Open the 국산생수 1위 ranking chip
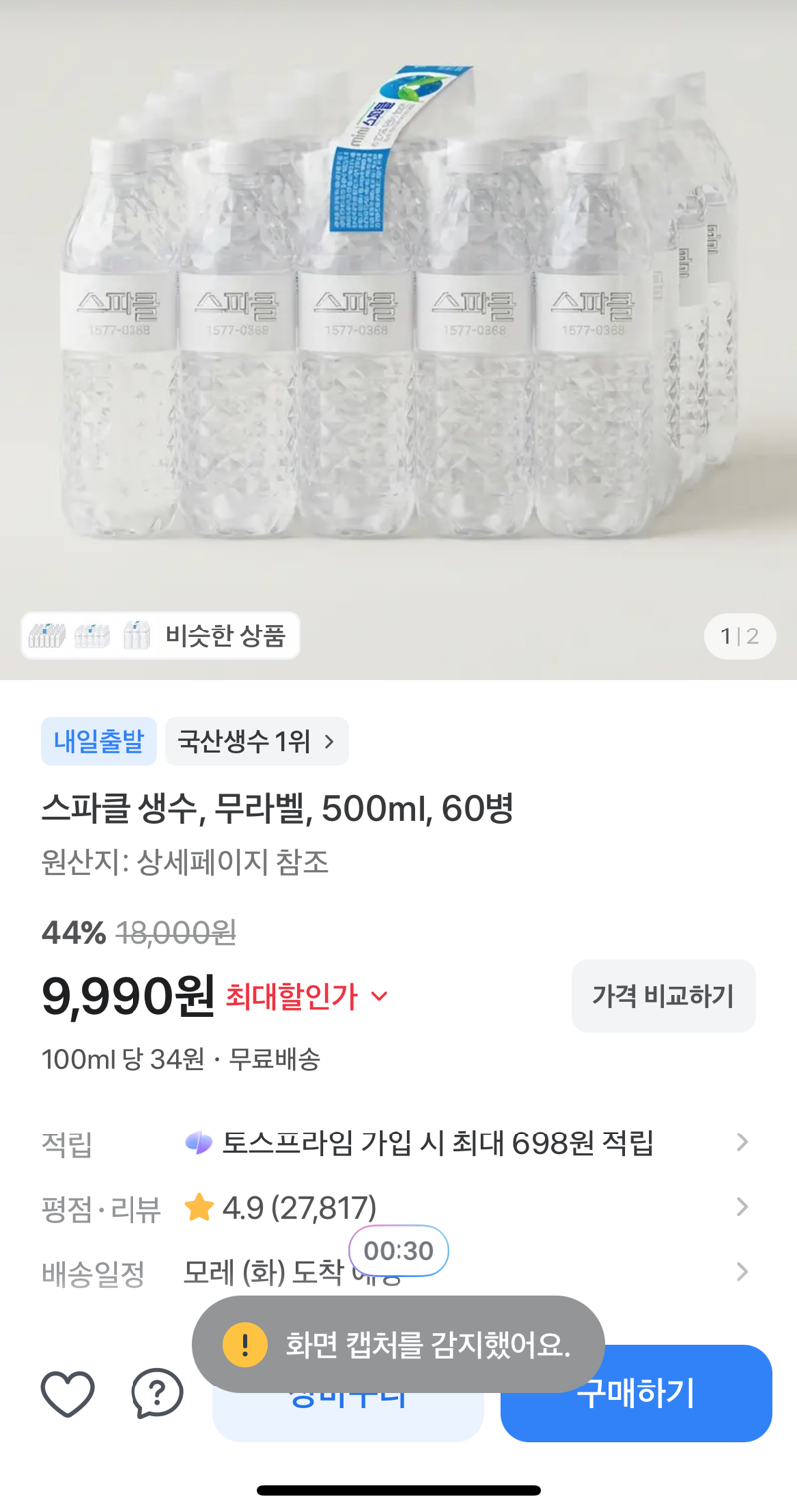The image size is (797, 1512). tap(257, 741)
